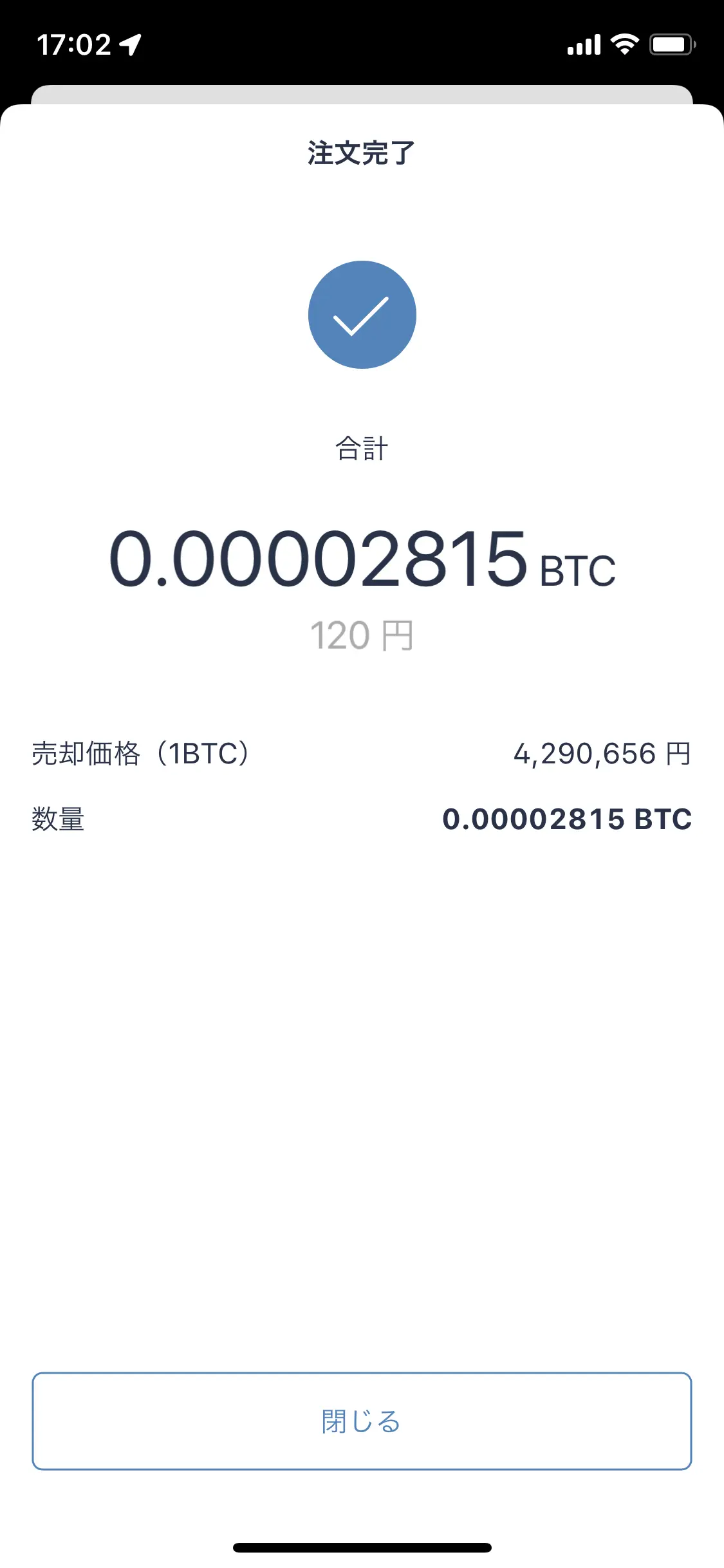Tap the 閉じる button to close
Screen dimensions: 724x1568
[362, 1421]
